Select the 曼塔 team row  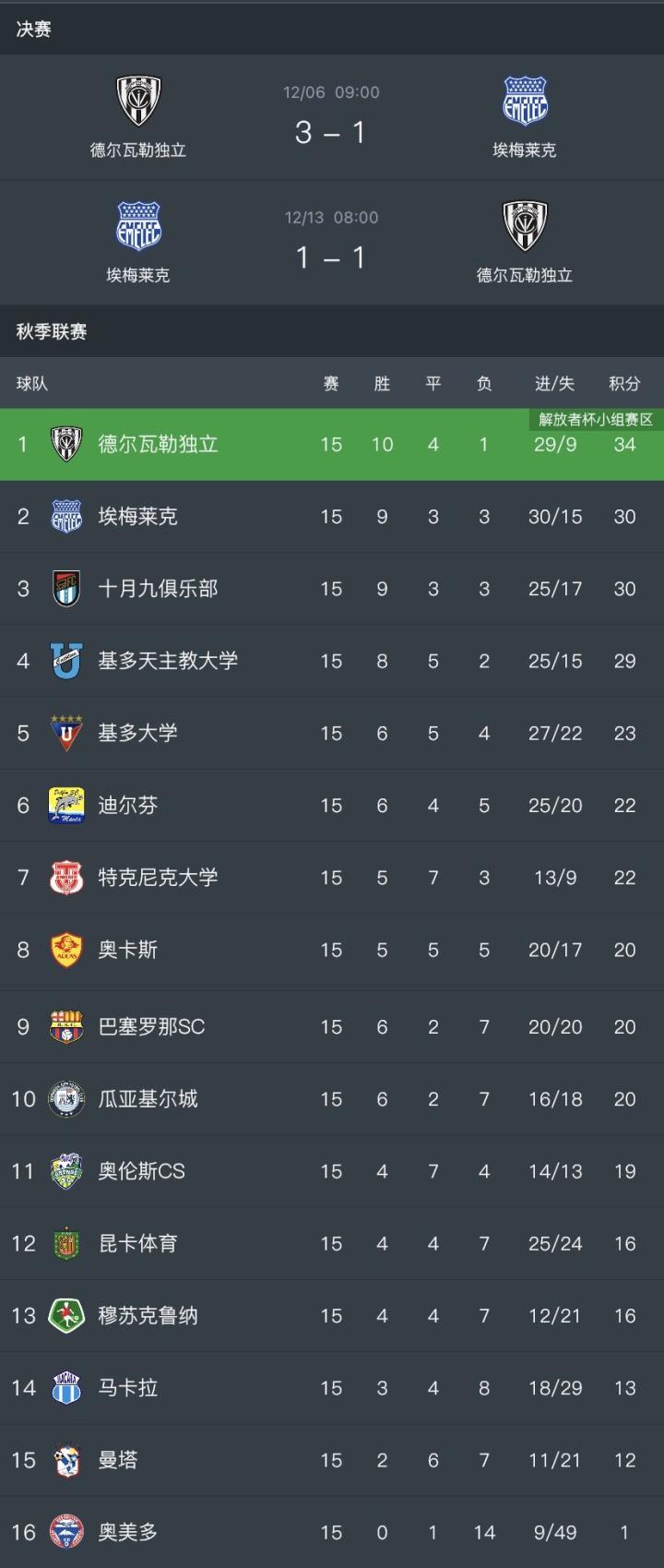(x=332, y=1460)
